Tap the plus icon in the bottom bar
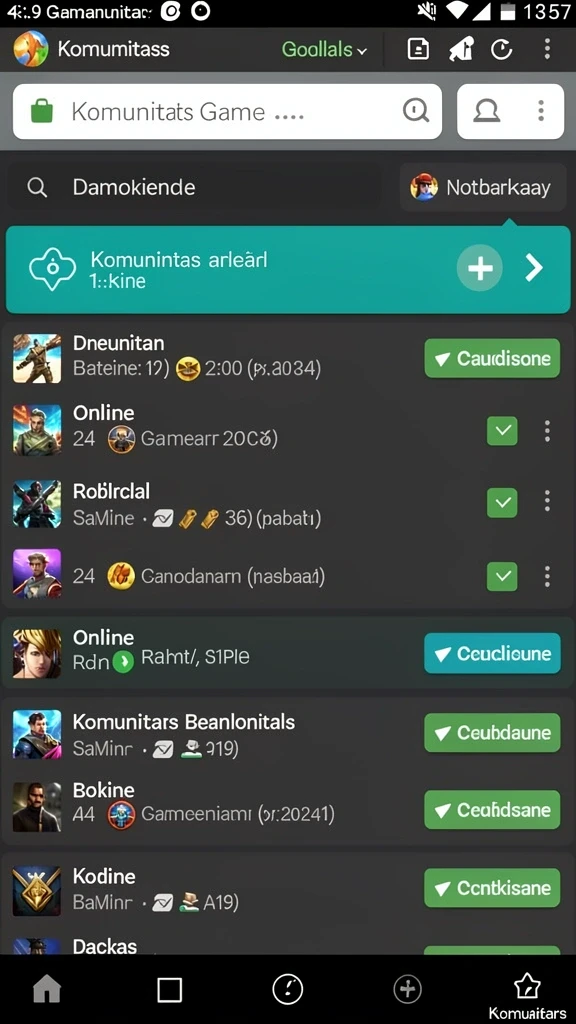The height and width of the screenshot is (1024, 576). (408, 989)
